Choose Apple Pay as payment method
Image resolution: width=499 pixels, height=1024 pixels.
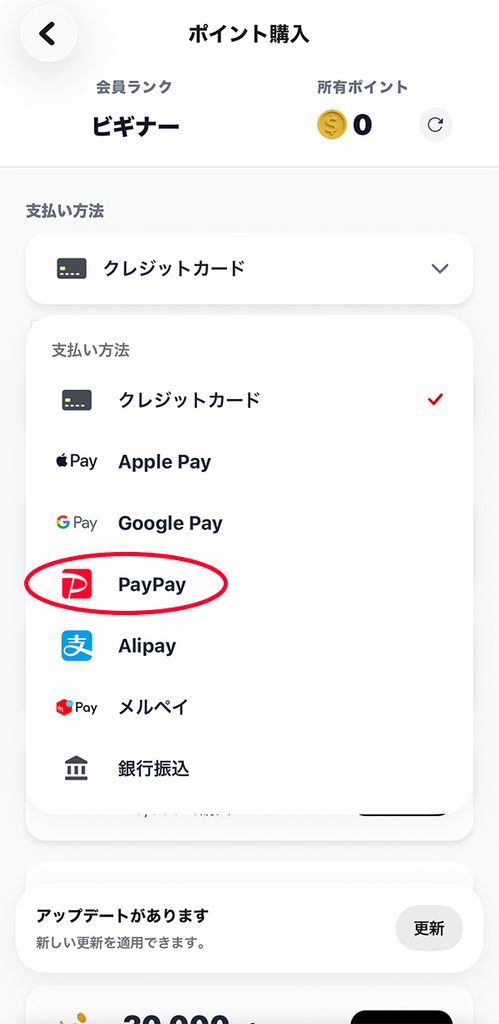(250, 462)
